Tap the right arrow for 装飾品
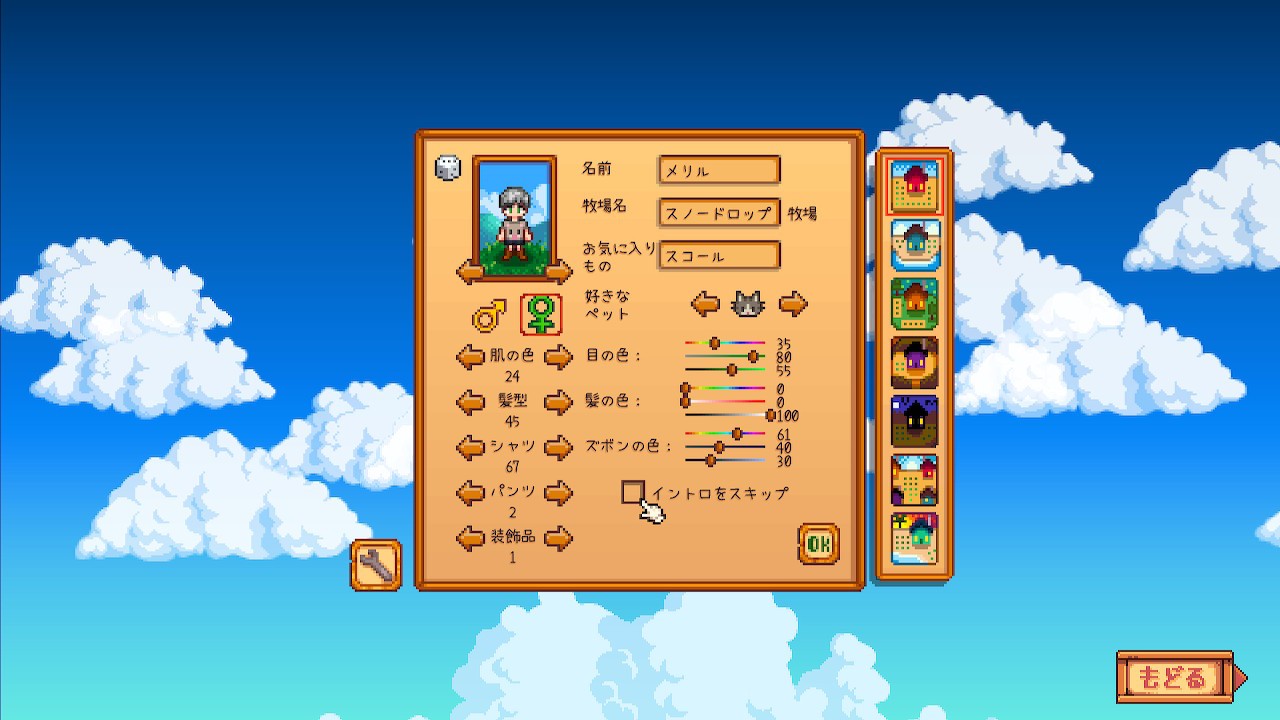This screenshot has height=720, width=1280. tap(558, 538)
